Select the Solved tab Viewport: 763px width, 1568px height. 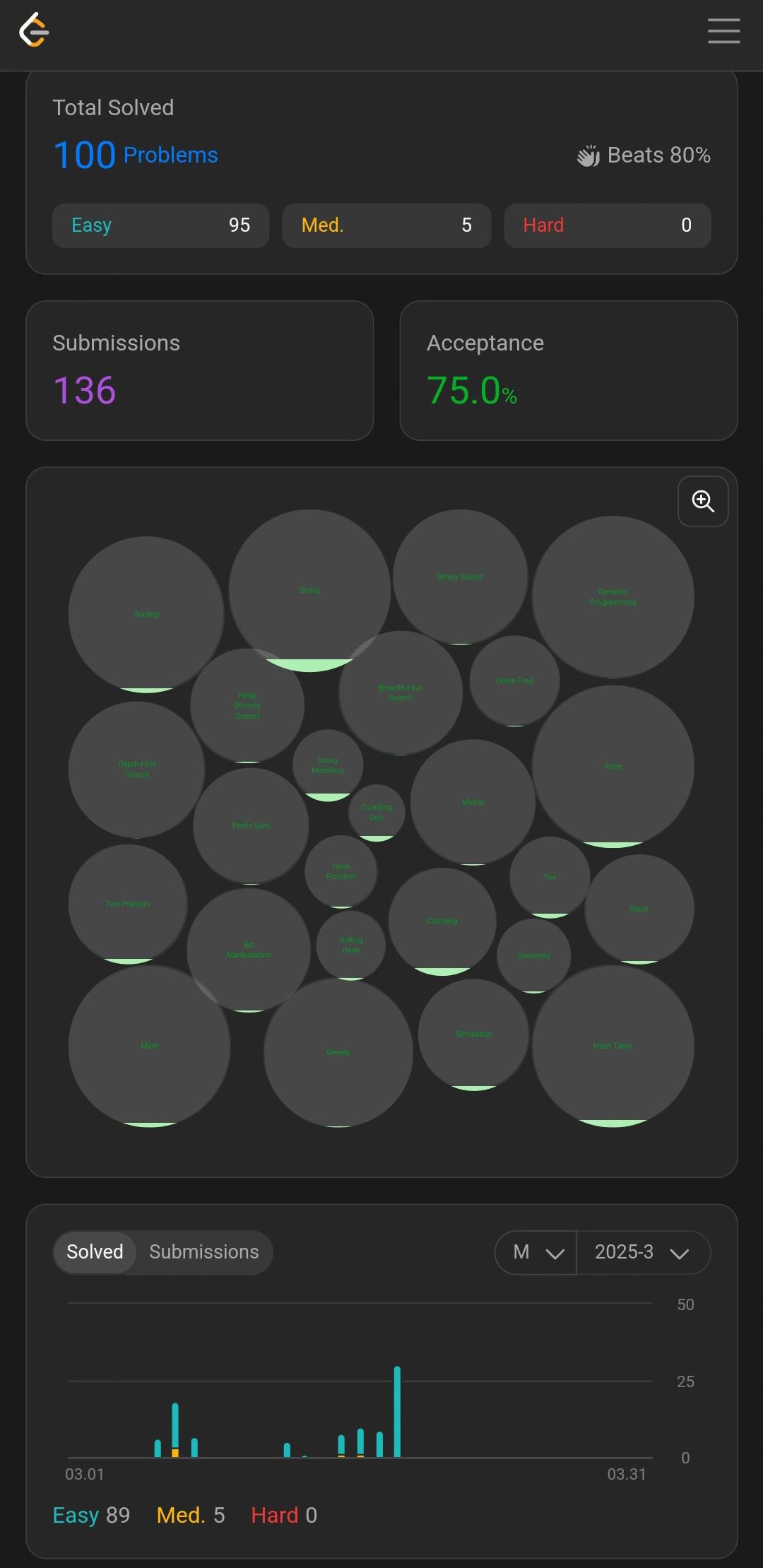pyautogui.click(x=95, y=1252)
